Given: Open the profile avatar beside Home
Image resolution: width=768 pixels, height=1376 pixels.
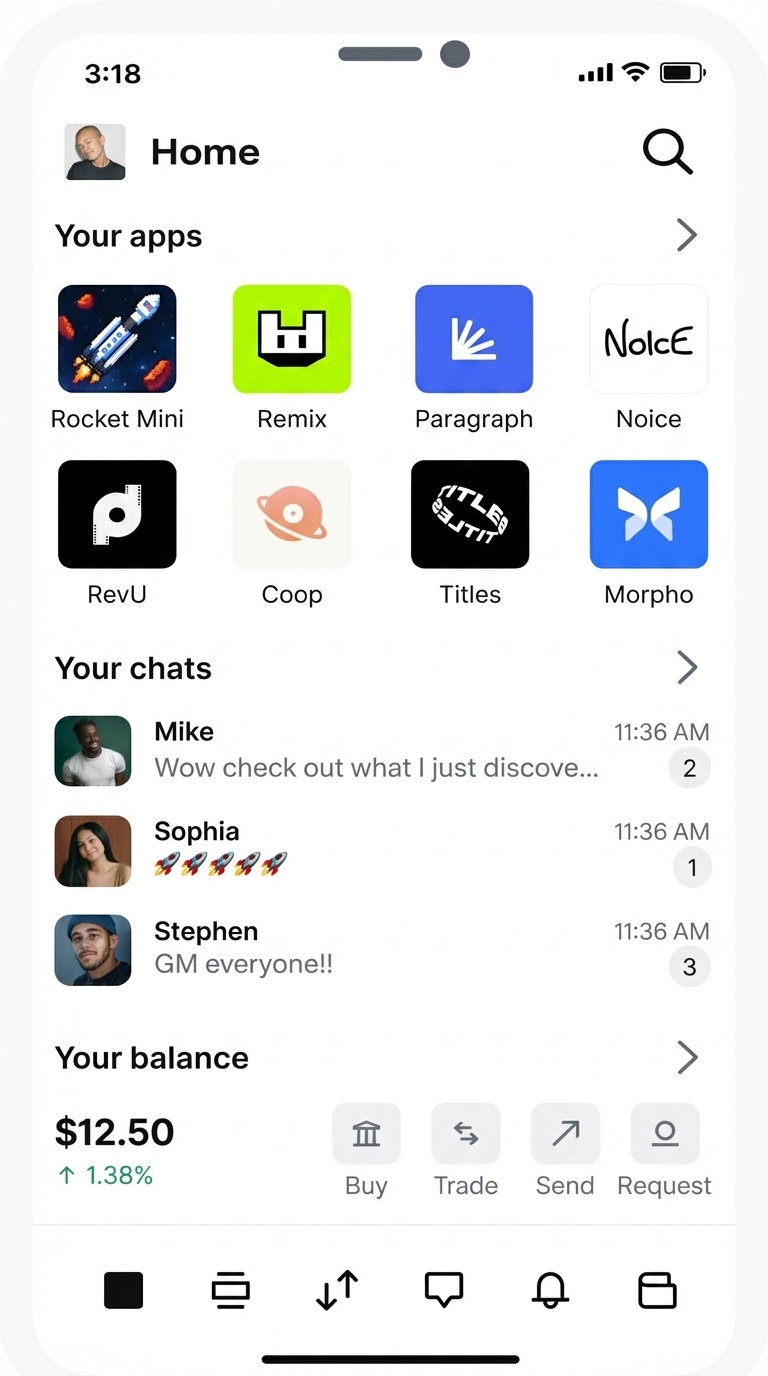Looking at the screenshot, I should 95,152.
